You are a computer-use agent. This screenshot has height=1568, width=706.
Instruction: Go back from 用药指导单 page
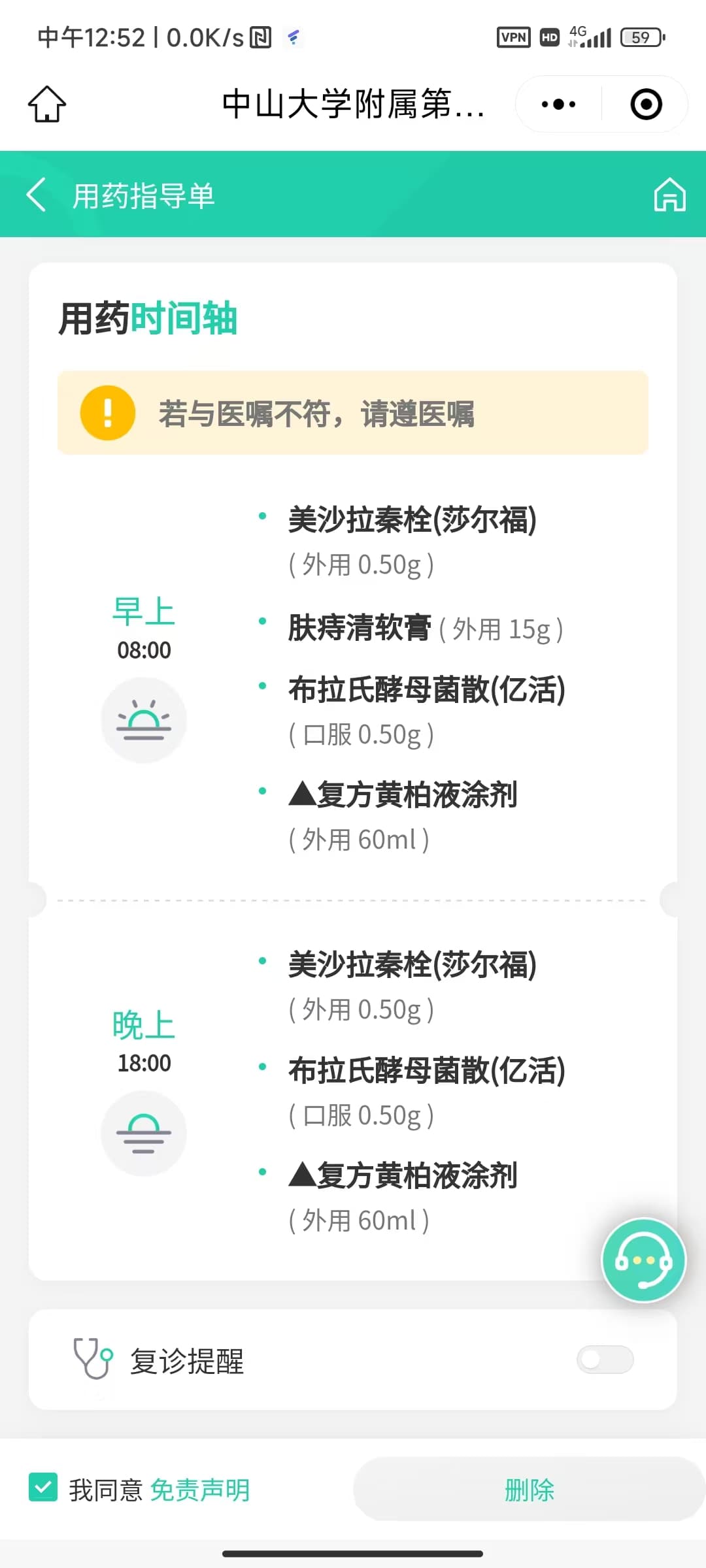(37, 195)
